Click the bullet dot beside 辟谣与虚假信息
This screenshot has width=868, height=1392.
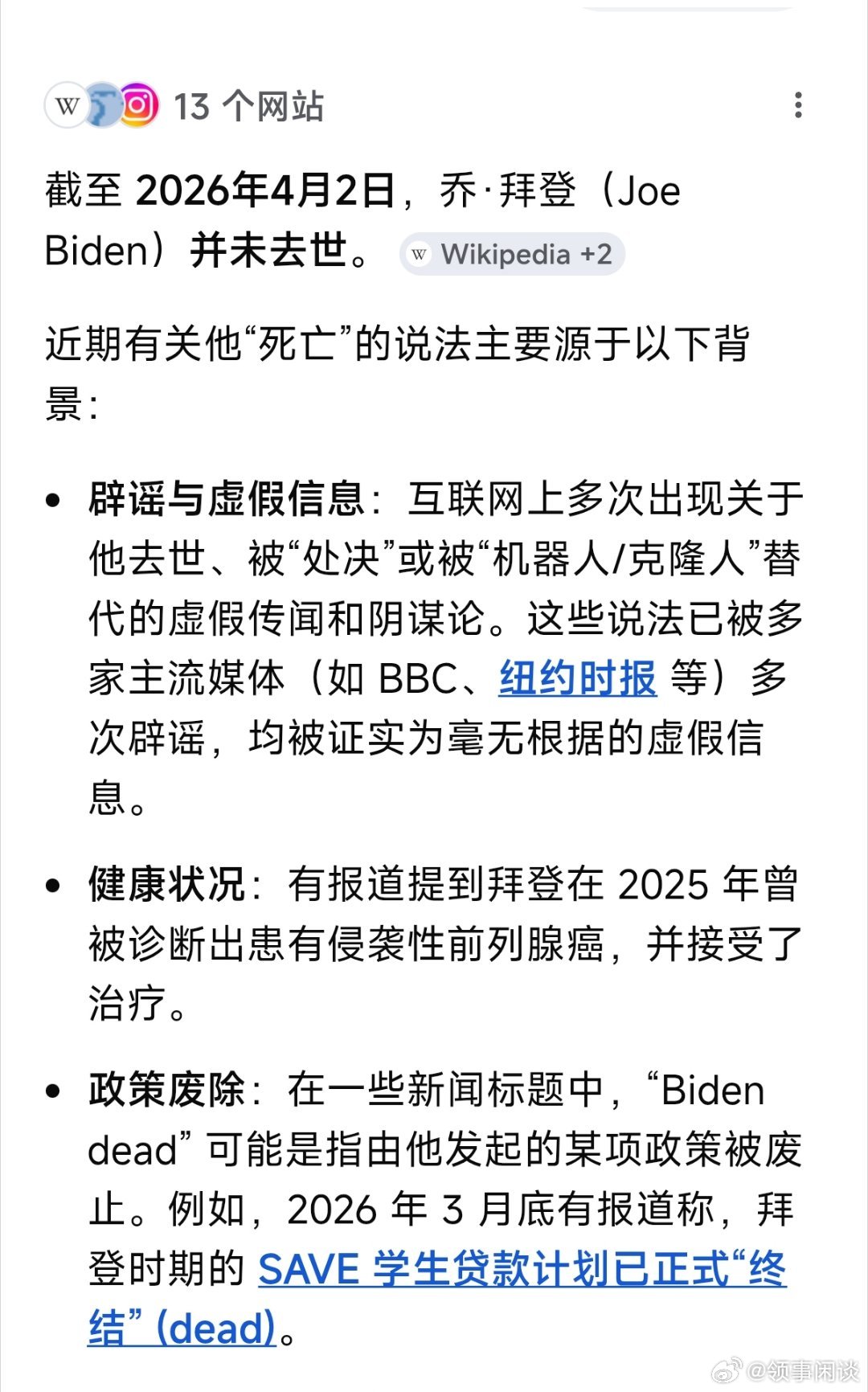54,498
